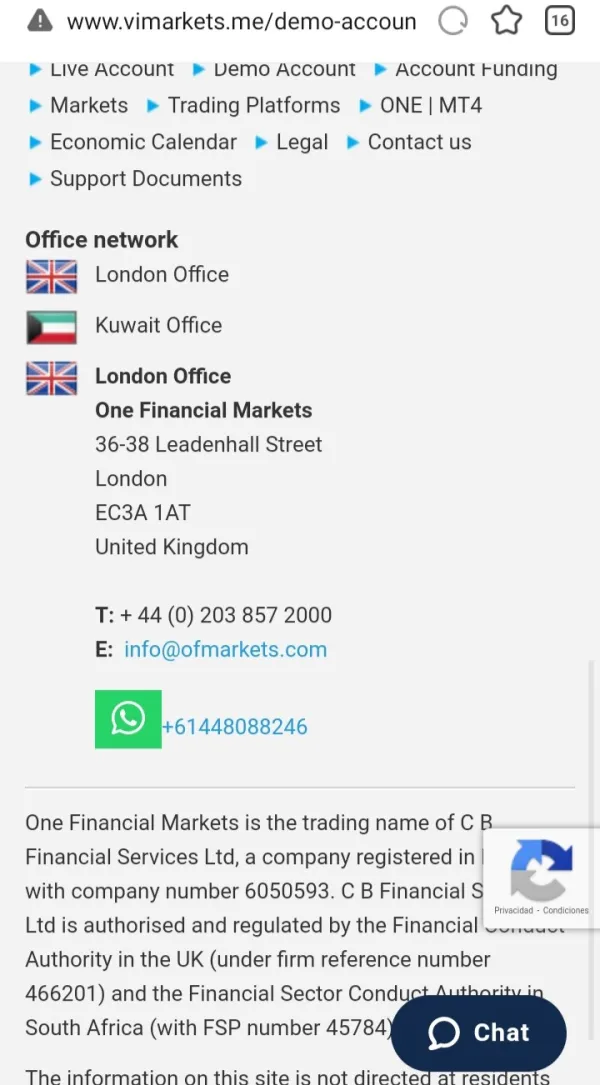Open the Legal page
The height and width of the screenshot is (1085, 600).
click(x=302, y=142)
